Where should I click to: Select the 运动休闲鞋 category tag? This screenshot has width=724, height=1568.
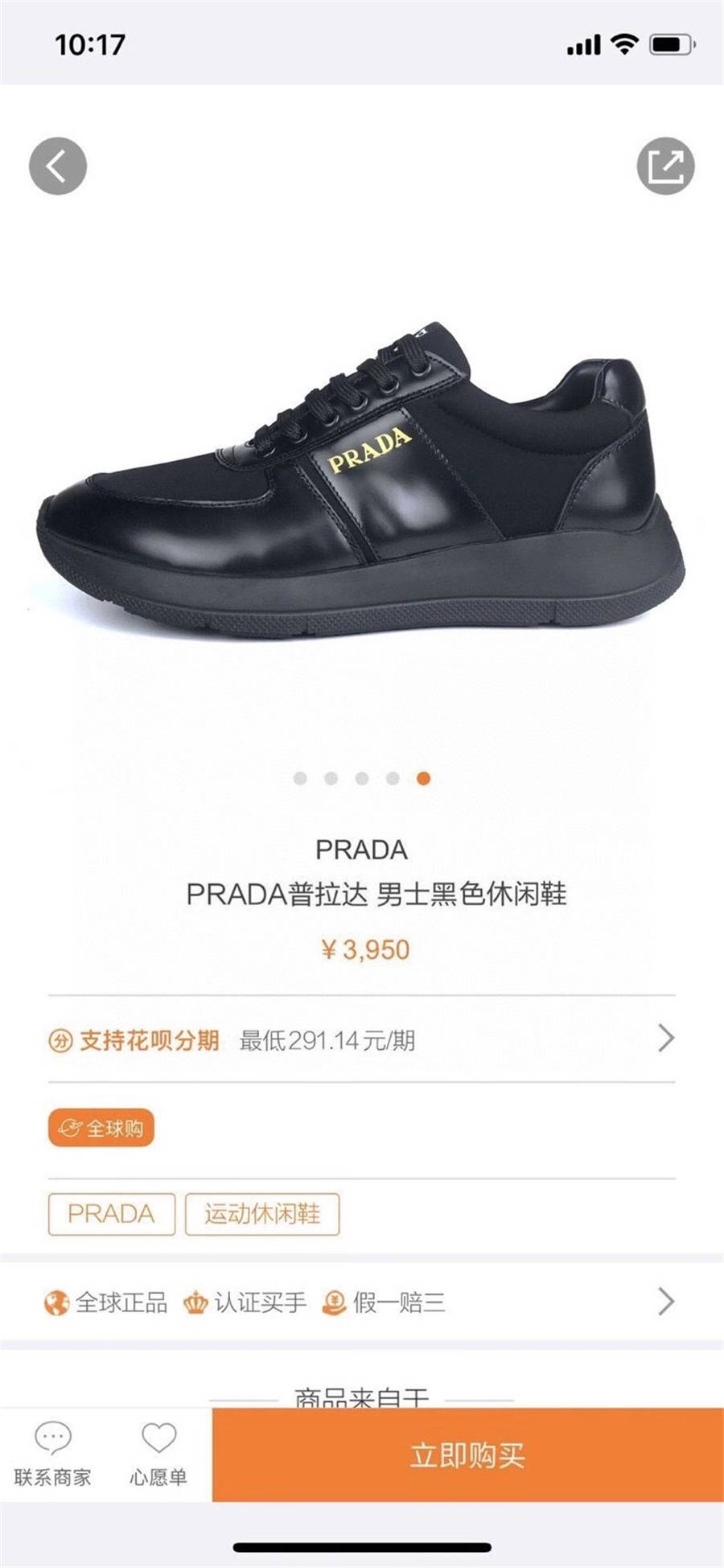click(x=262, y=1213)
